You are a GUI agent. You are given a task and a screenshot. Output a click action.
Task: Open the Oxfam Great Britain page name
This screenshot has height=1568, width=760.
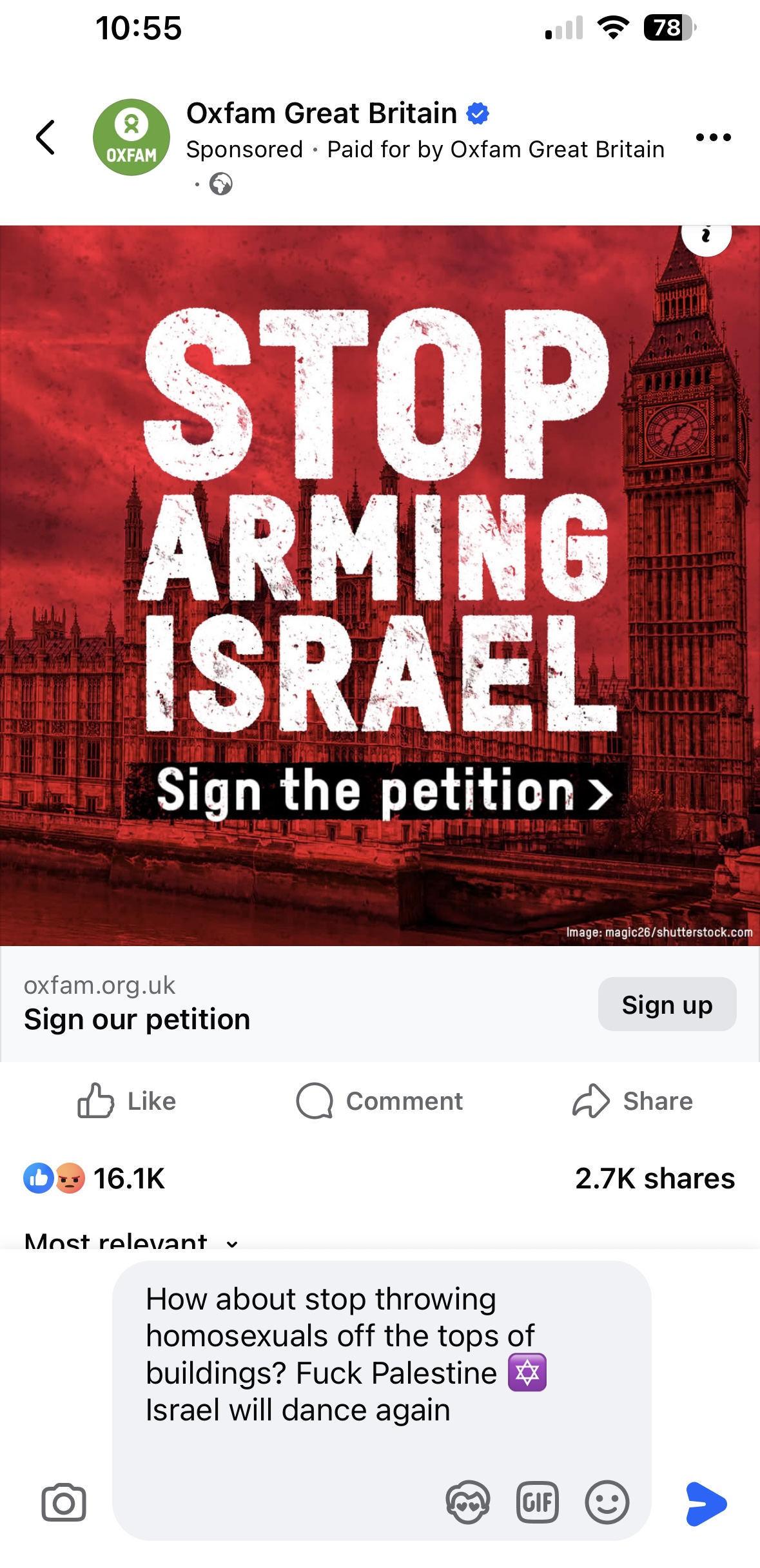(x=321, y=113)
